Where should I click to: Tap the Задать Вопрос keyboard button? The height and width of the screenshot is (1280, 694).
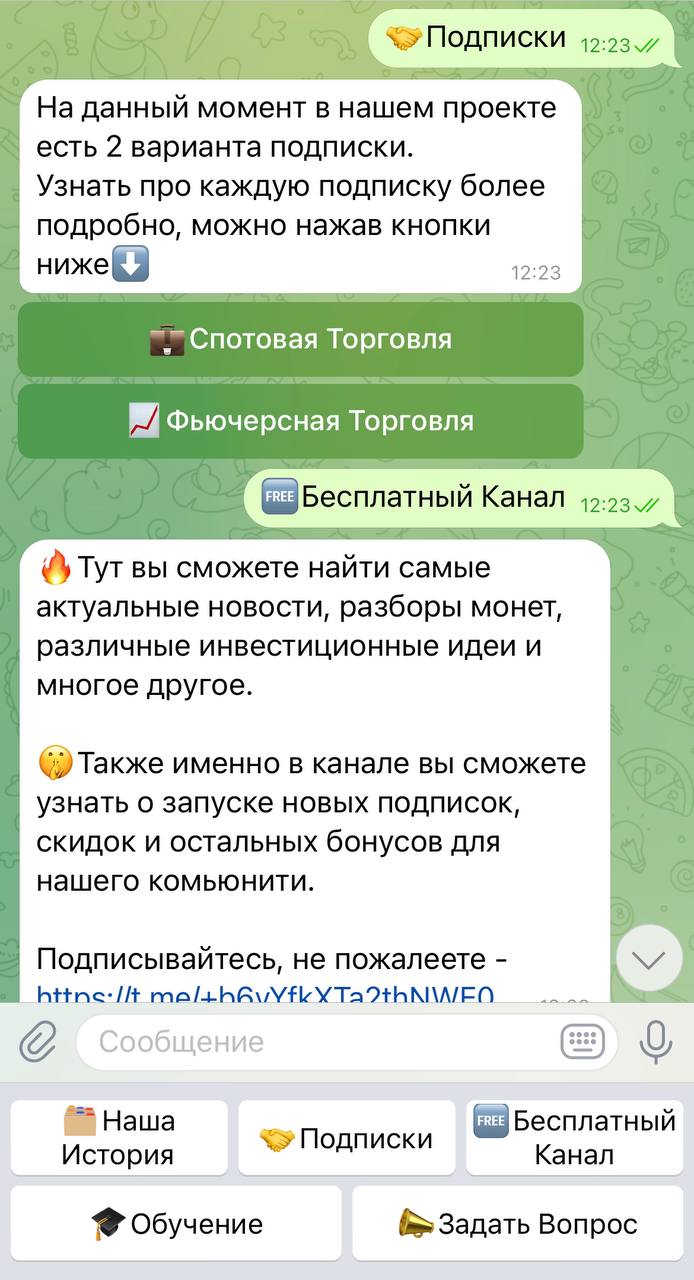(x=517, y=1223)
